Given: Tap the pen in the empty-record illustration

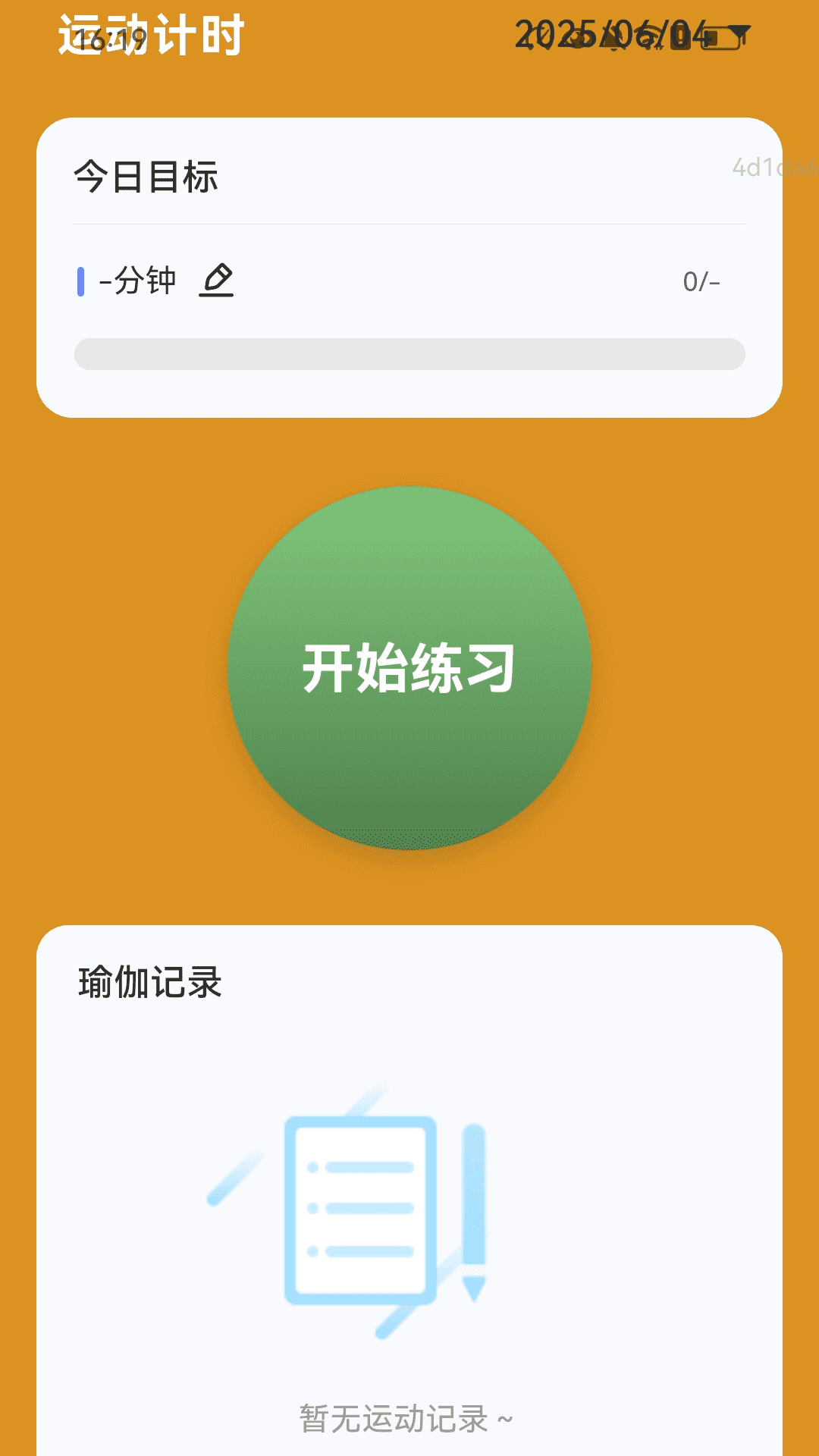Looking at the screenshot, I should (x=472, y=1213).
